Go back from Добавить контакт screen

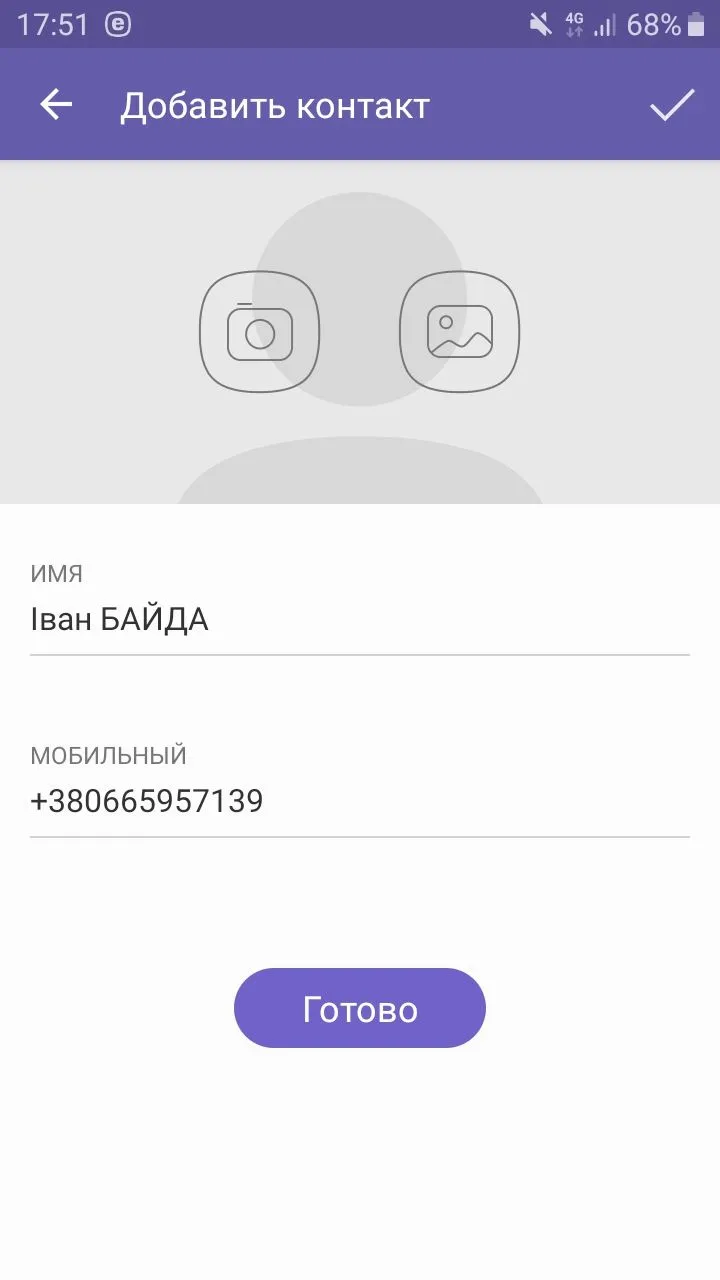coord(56,105)
